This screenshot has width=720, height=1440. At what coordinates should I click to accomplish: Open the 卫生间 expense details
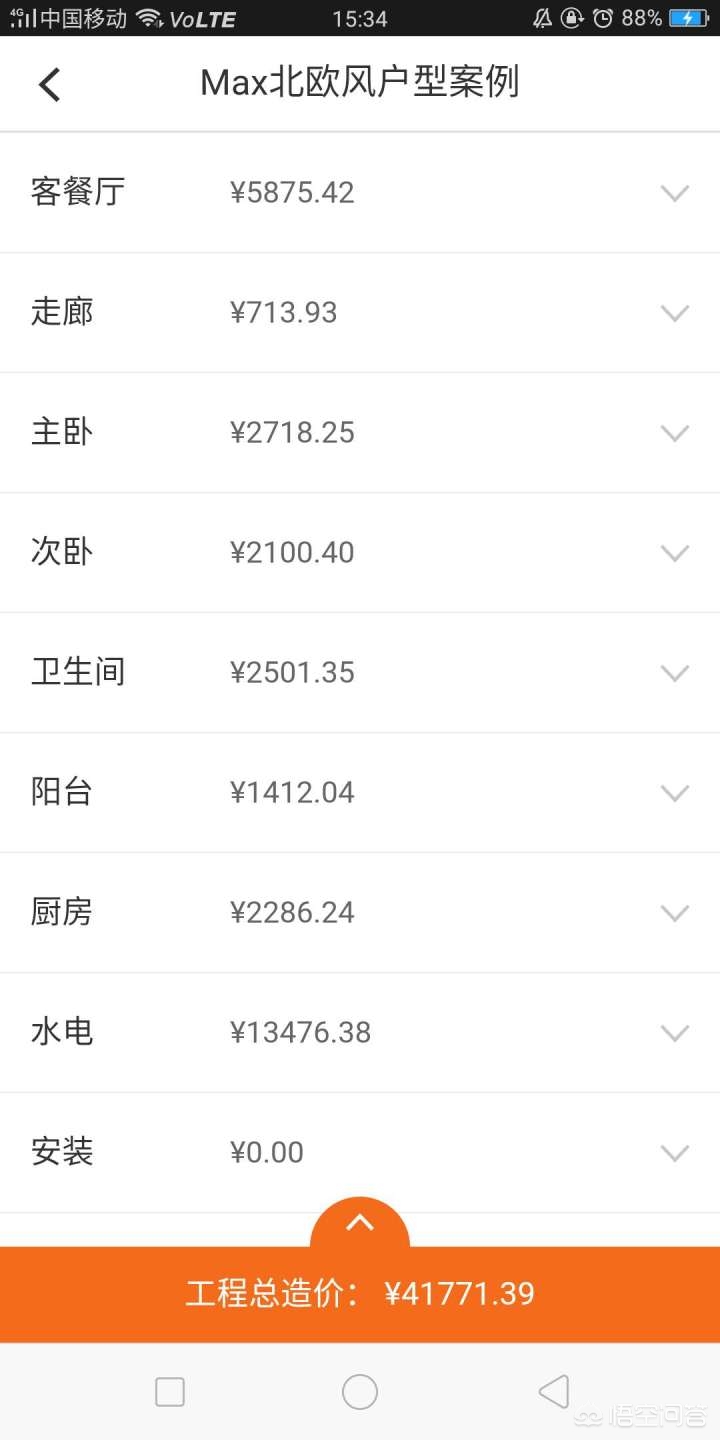click(675, 672)
